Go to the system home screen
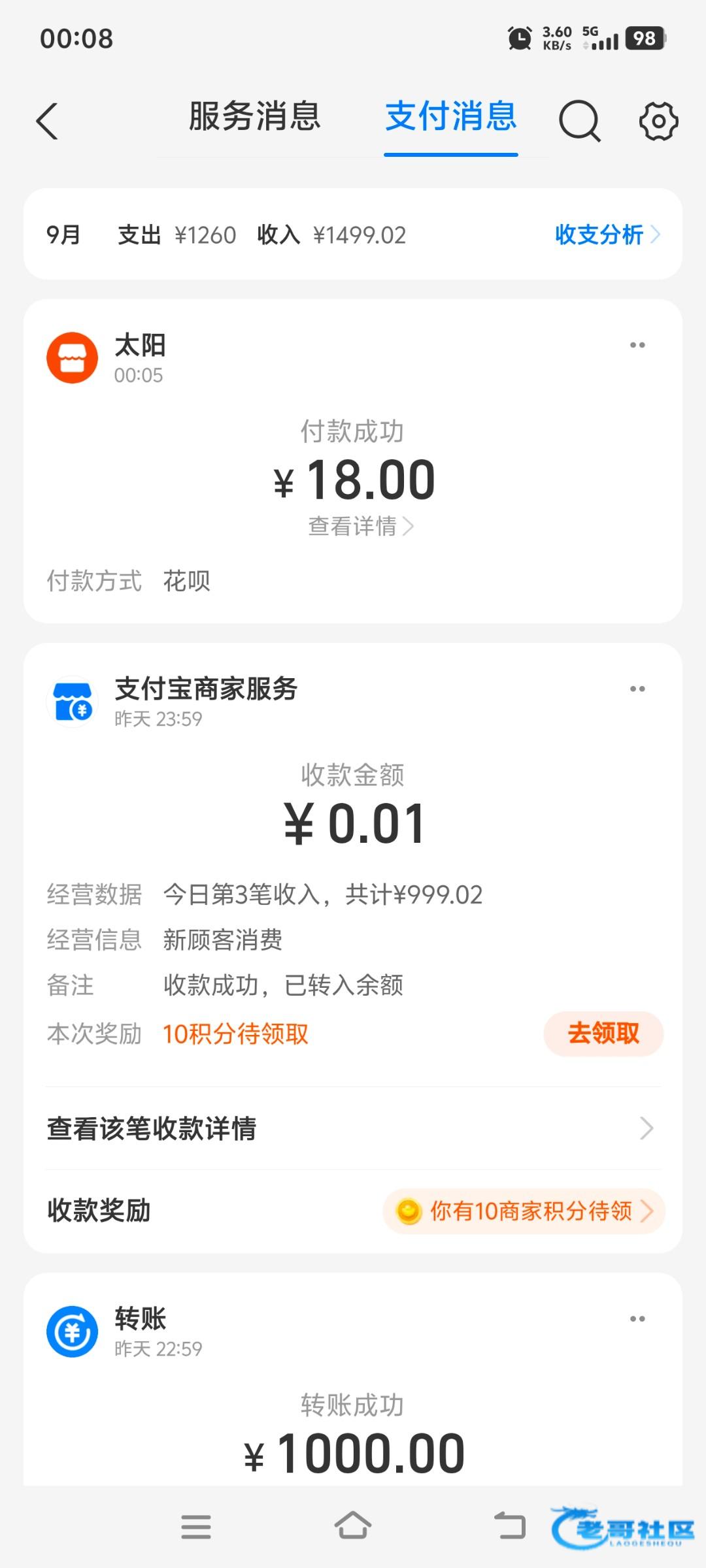Screen dimensions: 706x1568 coord(353,1526)
